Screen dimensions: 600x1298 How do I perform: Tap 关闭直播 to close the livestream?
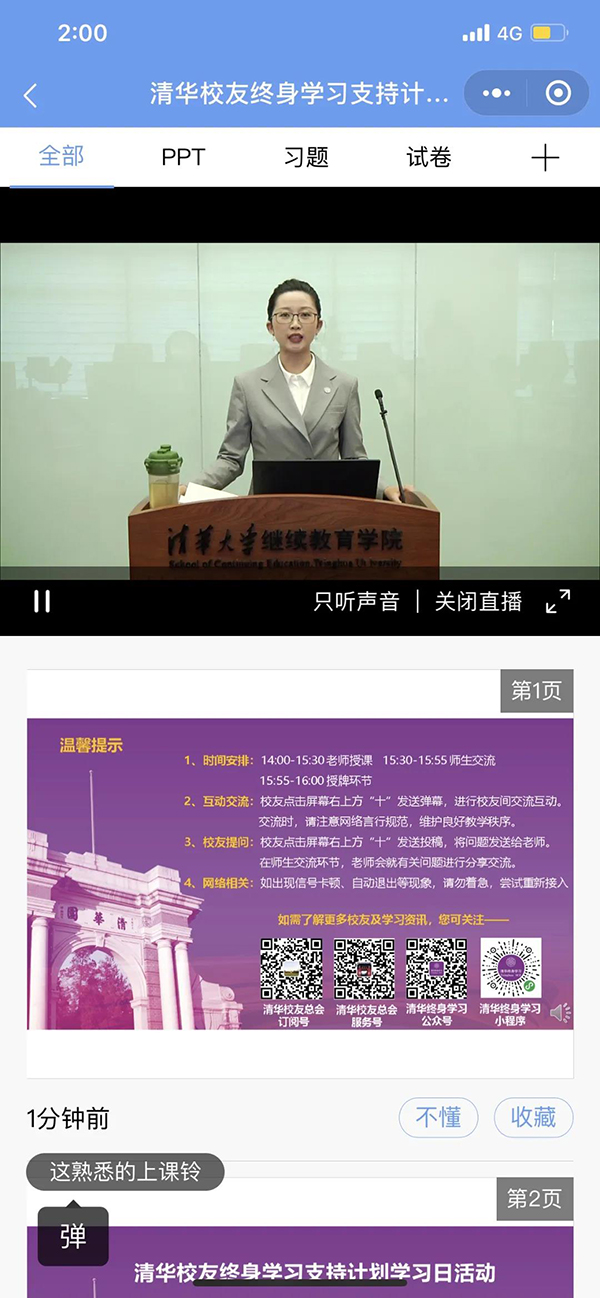pyautogui.click(x=478, y=601)
